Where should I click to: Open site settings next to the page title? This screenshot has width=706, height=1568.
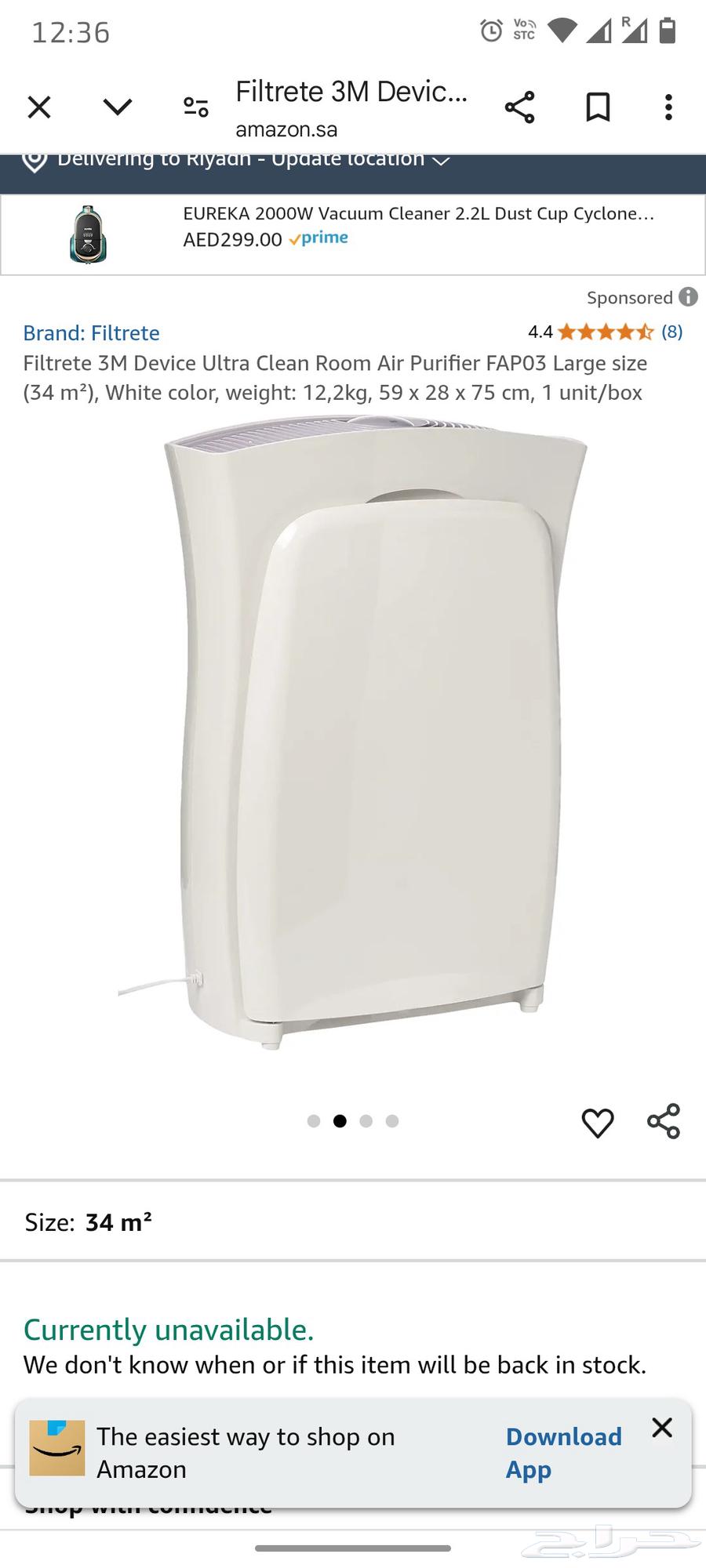point(195,107)
